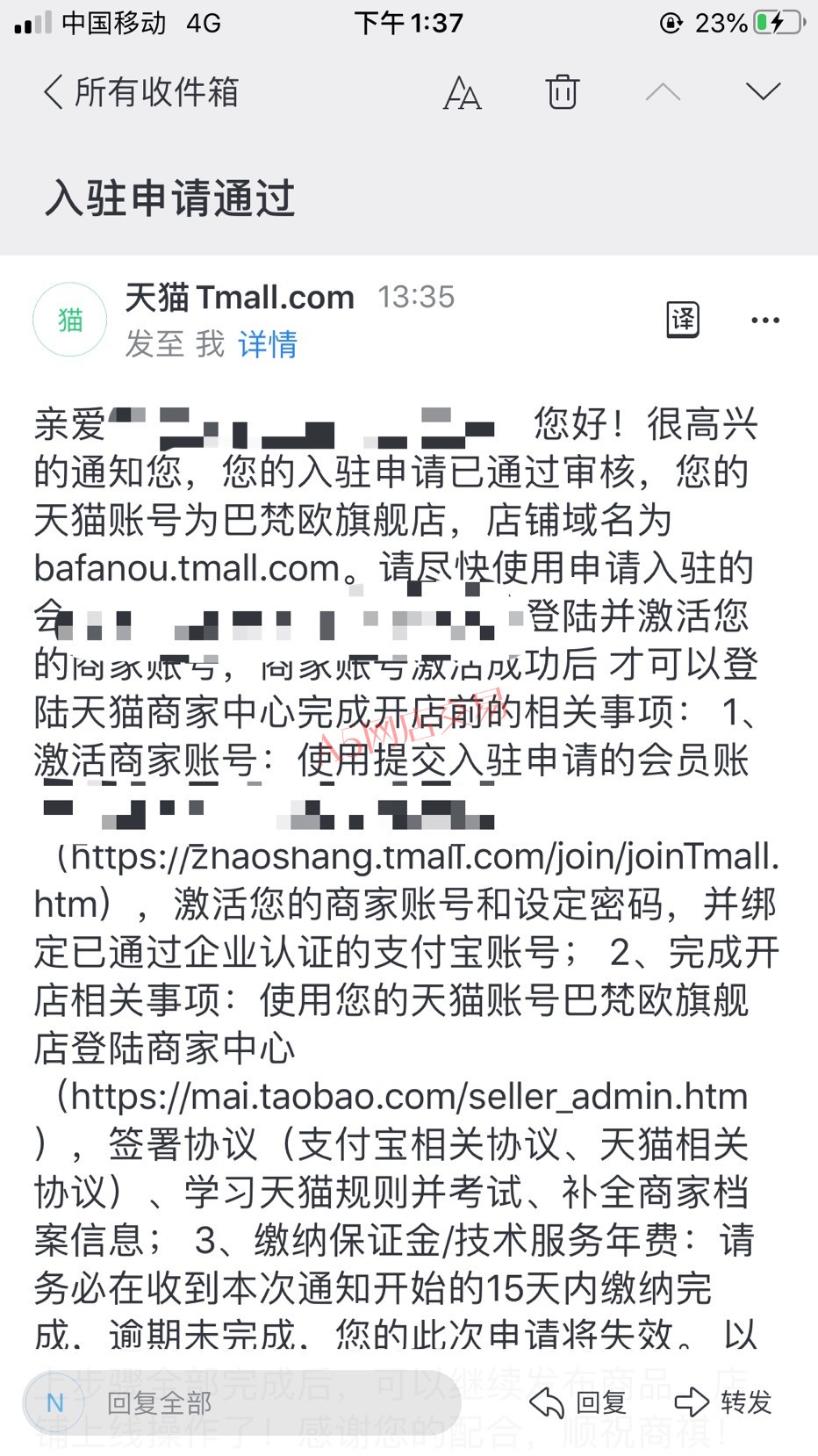This screenshot has width=818, height=1456.
Task: Go to the next email with down arrow
Action: coord(763,91)
